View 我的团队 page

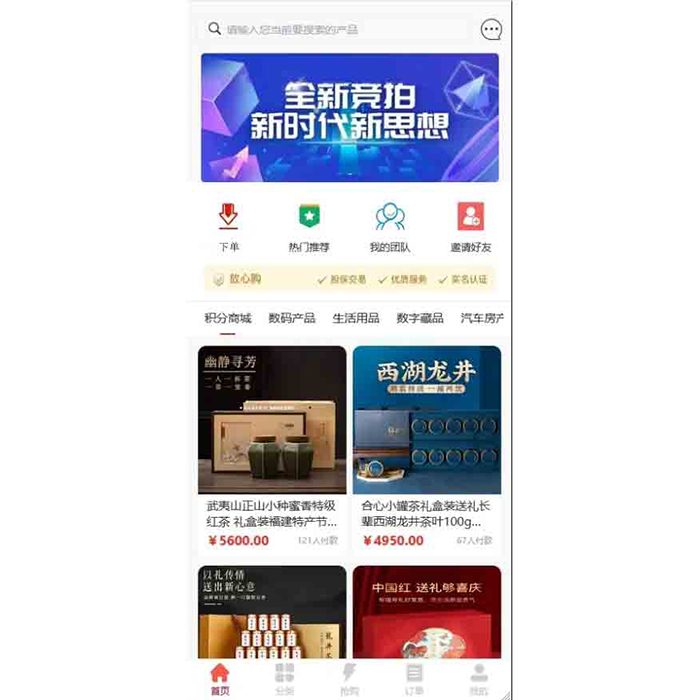pos(389,227)
